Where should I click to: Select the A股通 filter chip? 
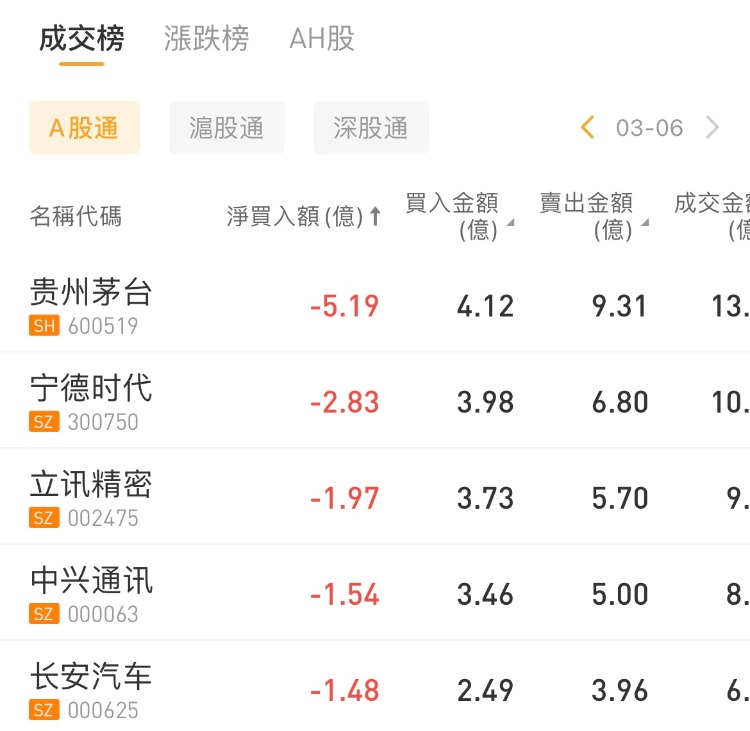tap(84, 128)
